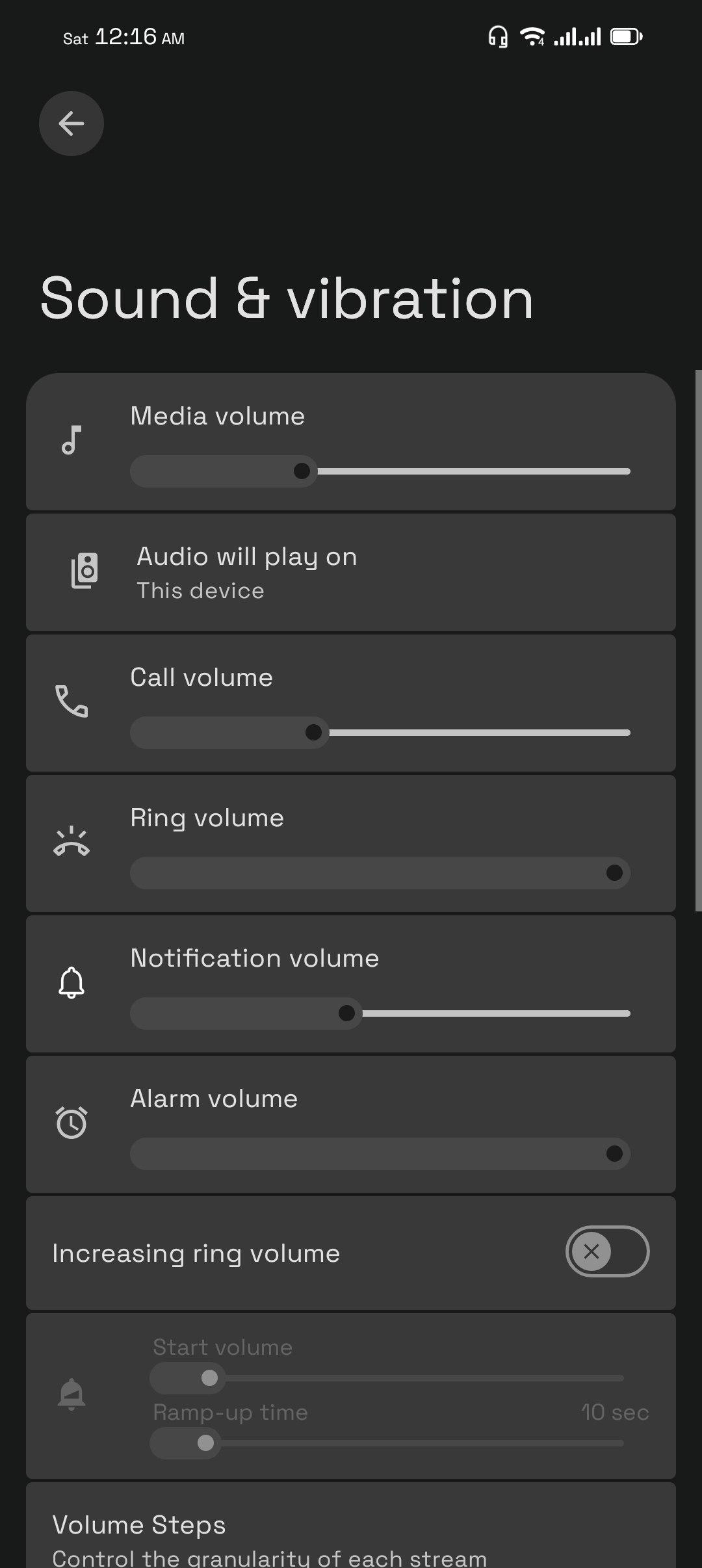
Task: Tap the Media volume slider
Action: [x=380, y=471]
